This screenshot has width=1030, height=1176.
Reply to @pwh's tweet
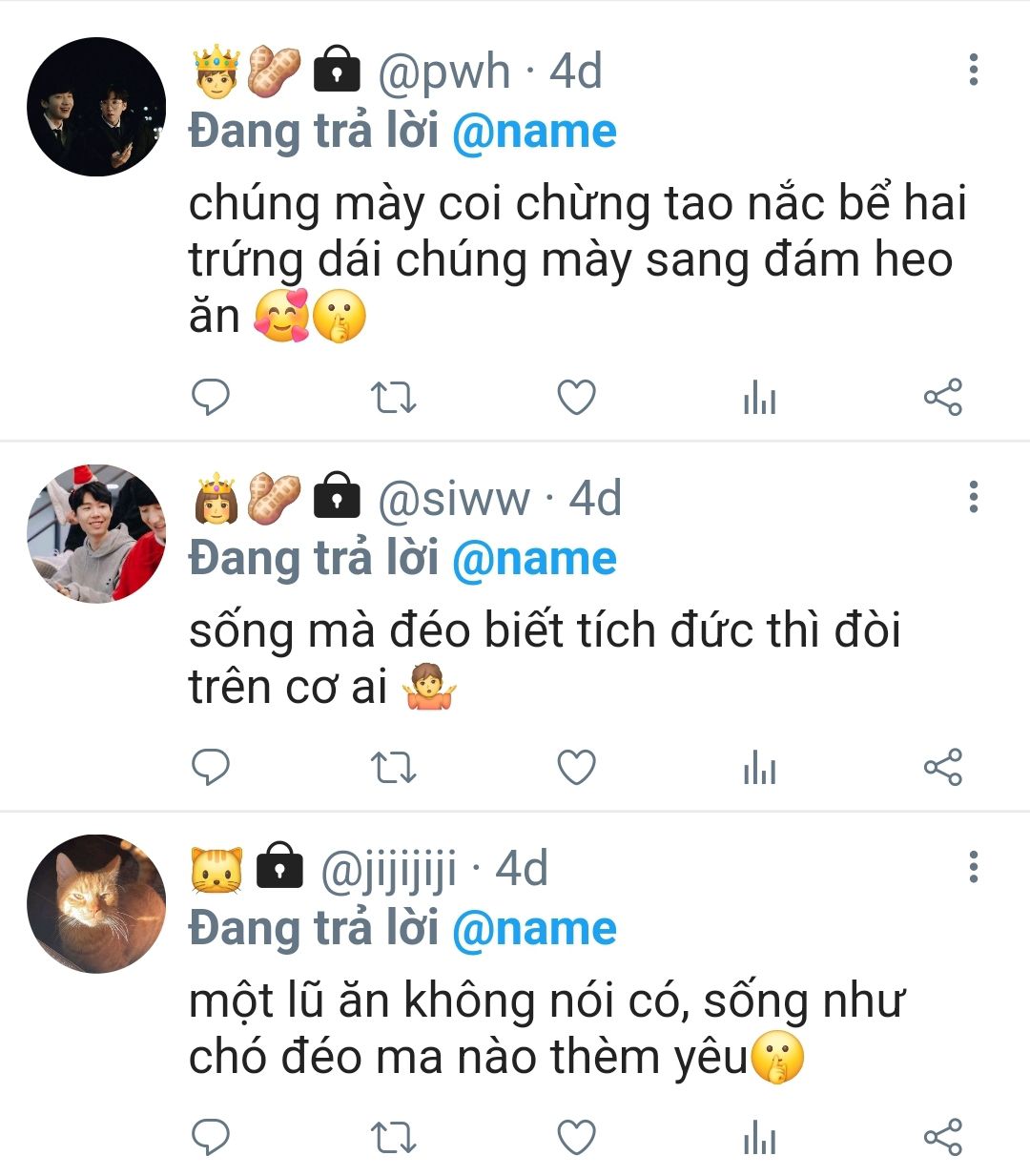coord(211,397)
